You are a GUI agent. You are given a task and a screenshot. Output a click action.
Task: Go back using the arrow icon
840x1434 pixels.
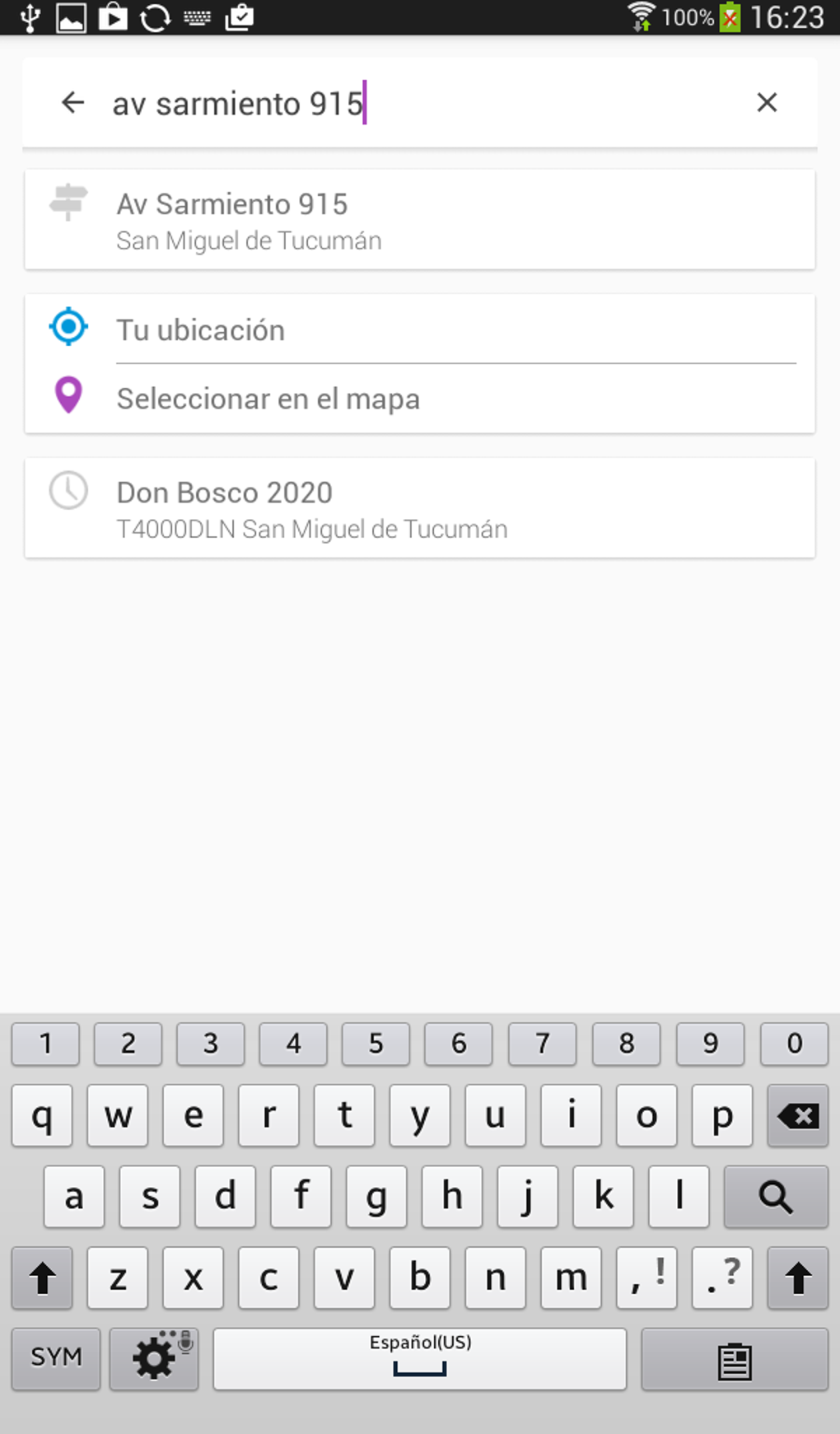pos(73,103)
